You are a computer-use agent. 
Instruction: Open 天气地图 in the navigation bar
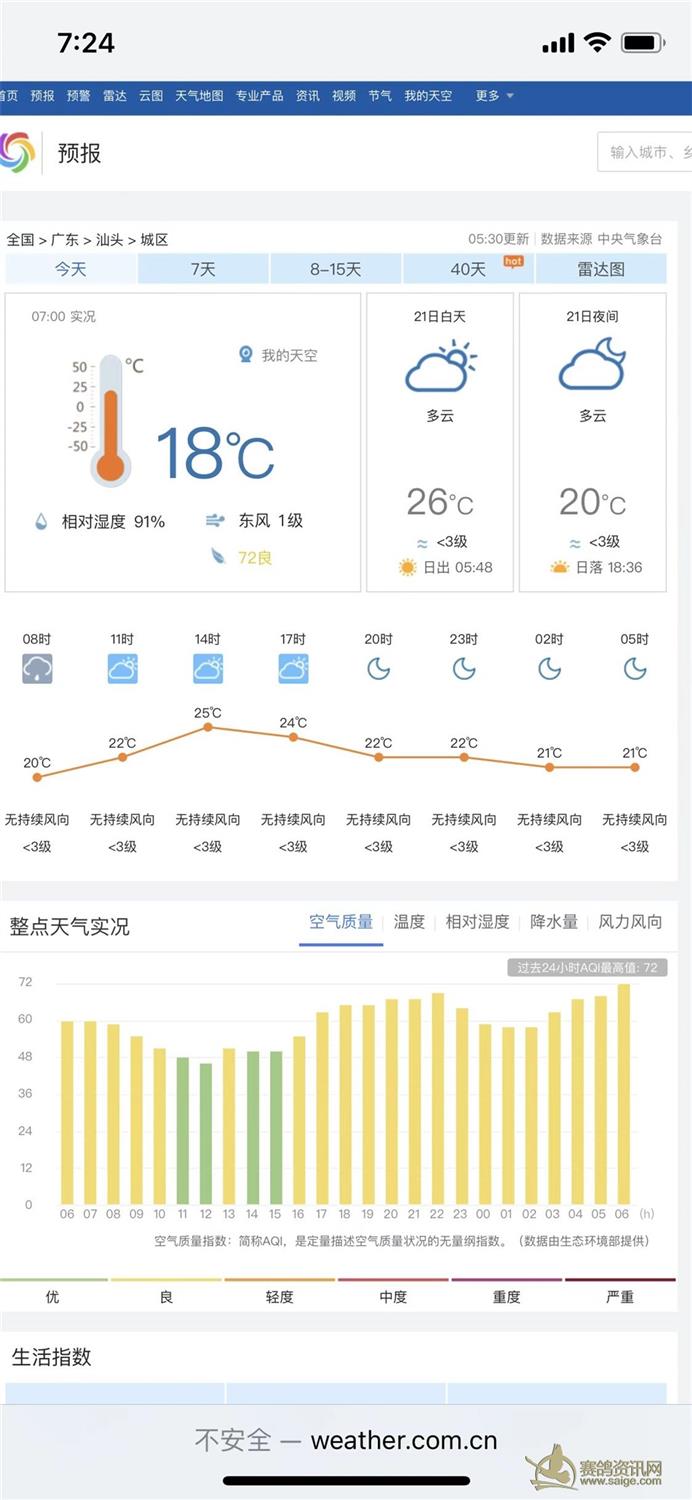point(199,96)
